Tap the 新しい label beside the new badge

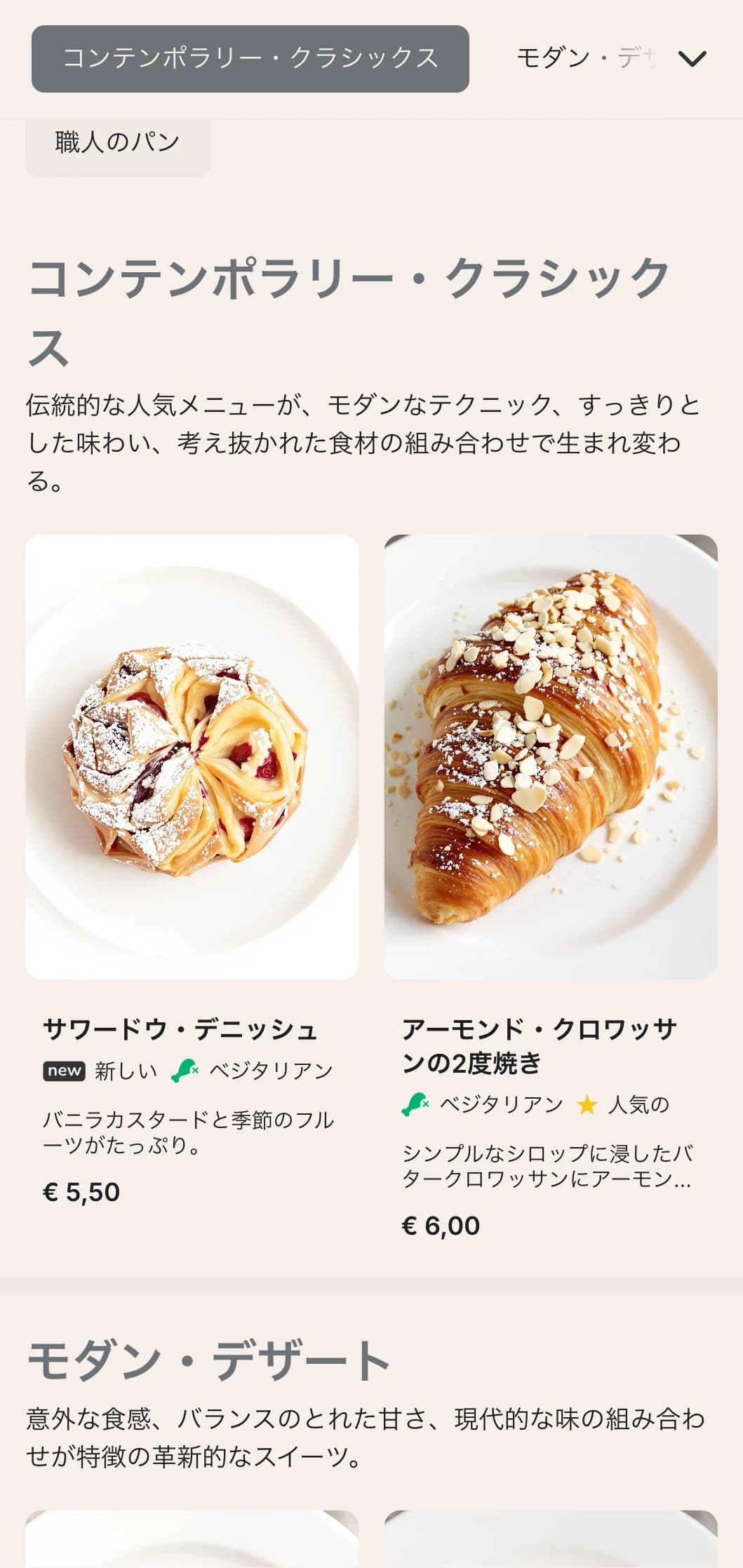pos(125,1071)
